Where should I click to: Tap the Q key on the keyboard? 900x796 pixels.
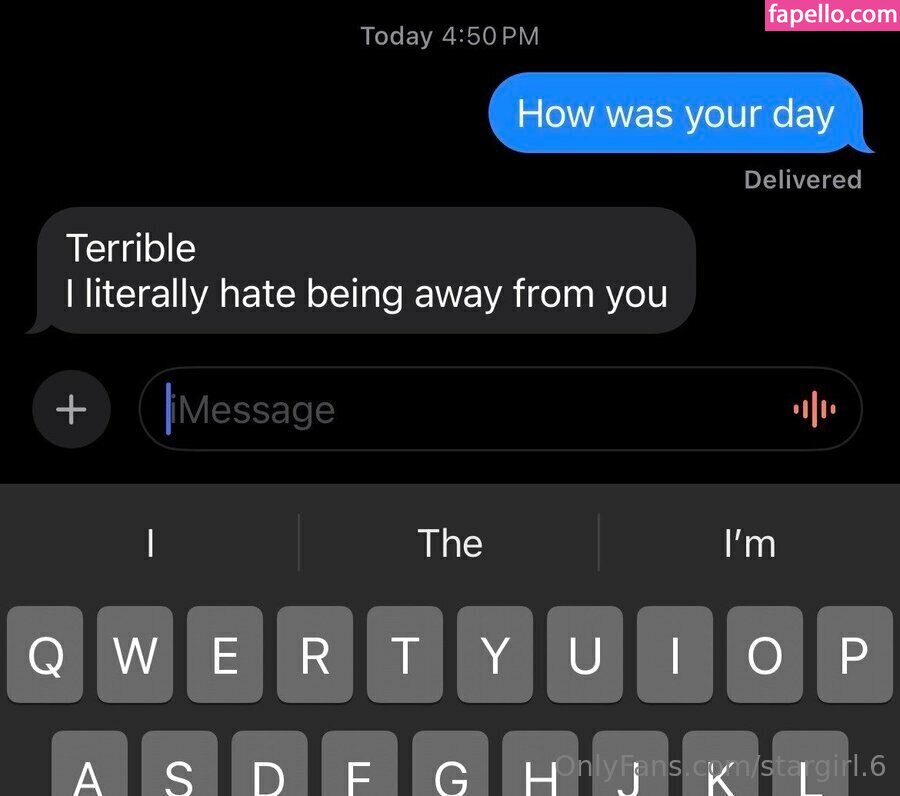click(x=46, y=656)
